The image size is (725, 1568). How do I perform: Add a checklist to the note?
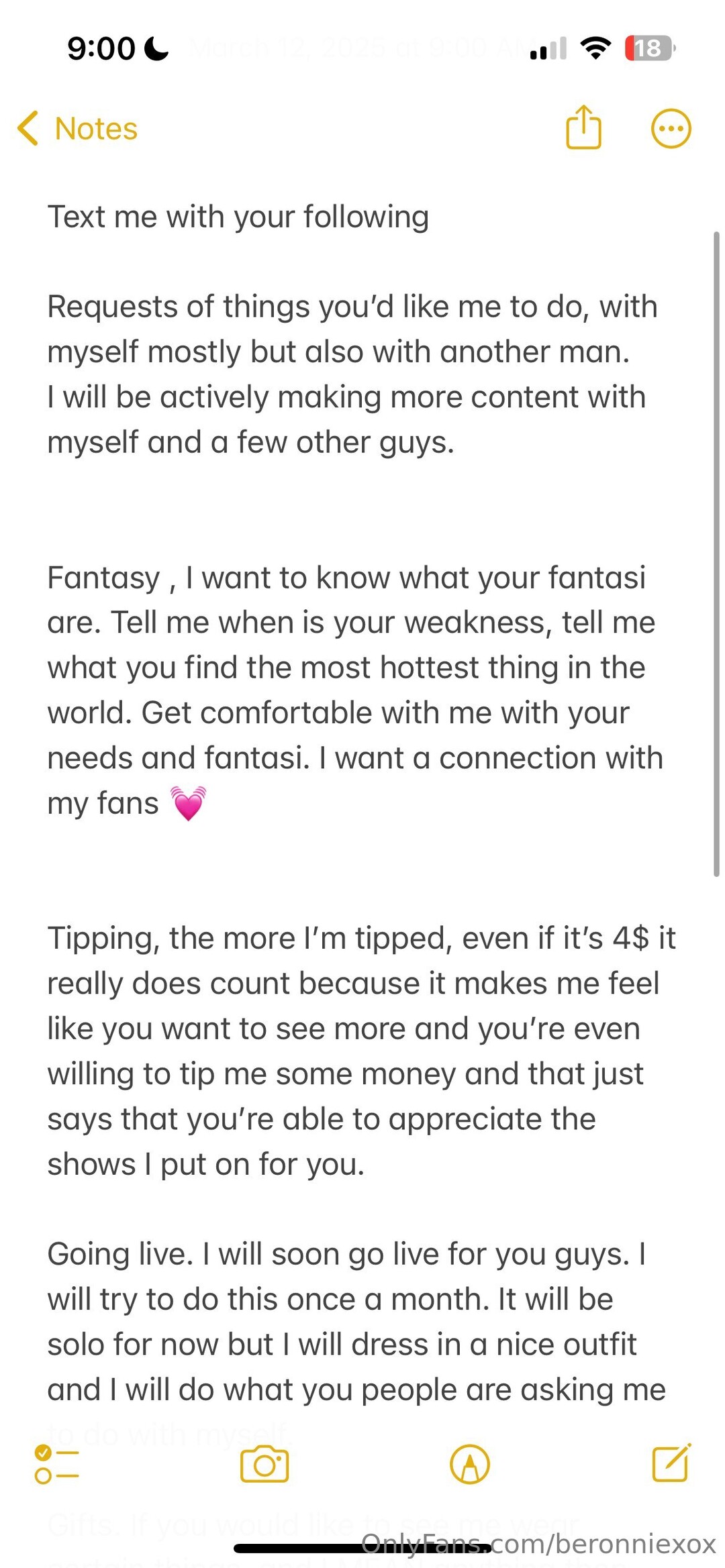[56, 1464]
